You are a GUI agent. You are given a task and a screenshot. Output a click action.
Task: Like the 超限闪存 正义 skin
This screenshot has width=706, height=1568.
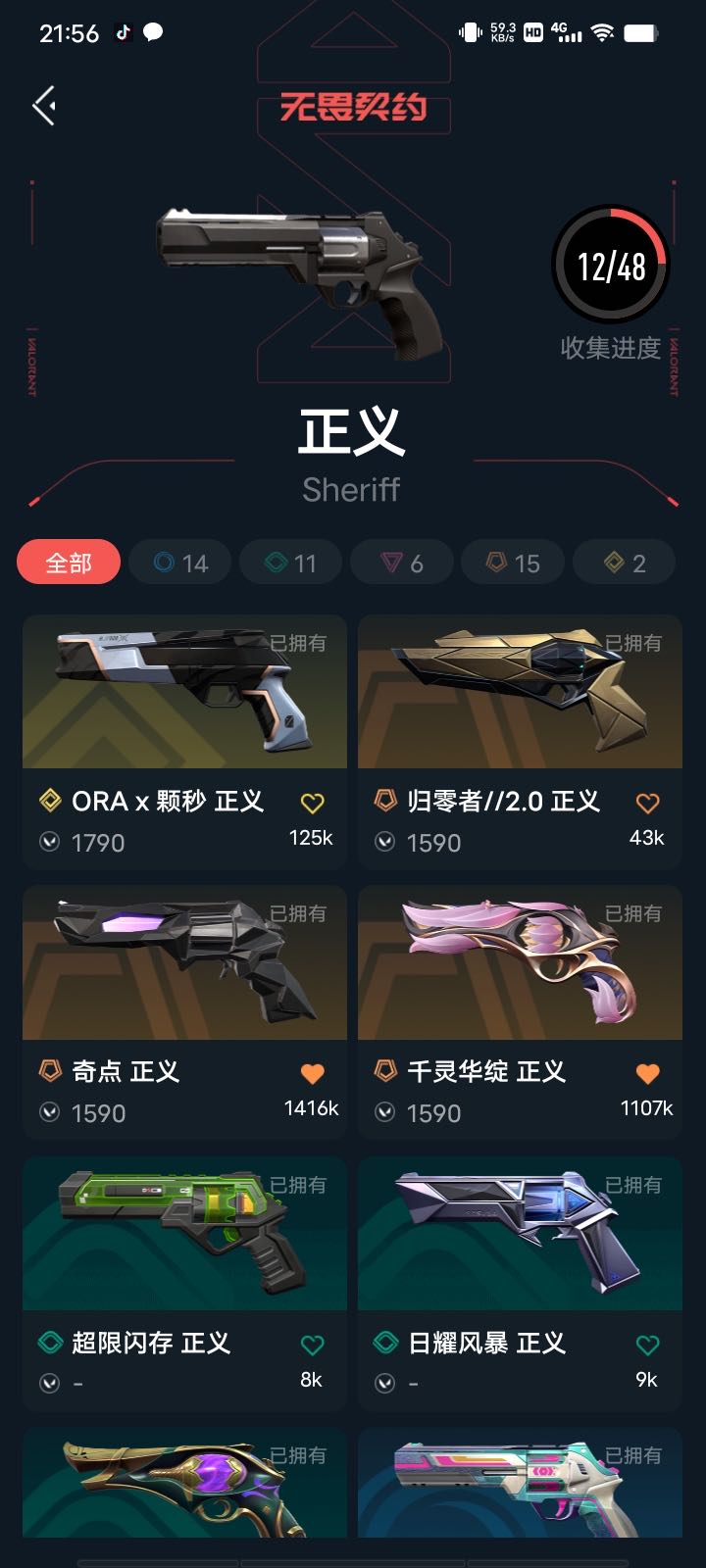tap(312, 1345)
